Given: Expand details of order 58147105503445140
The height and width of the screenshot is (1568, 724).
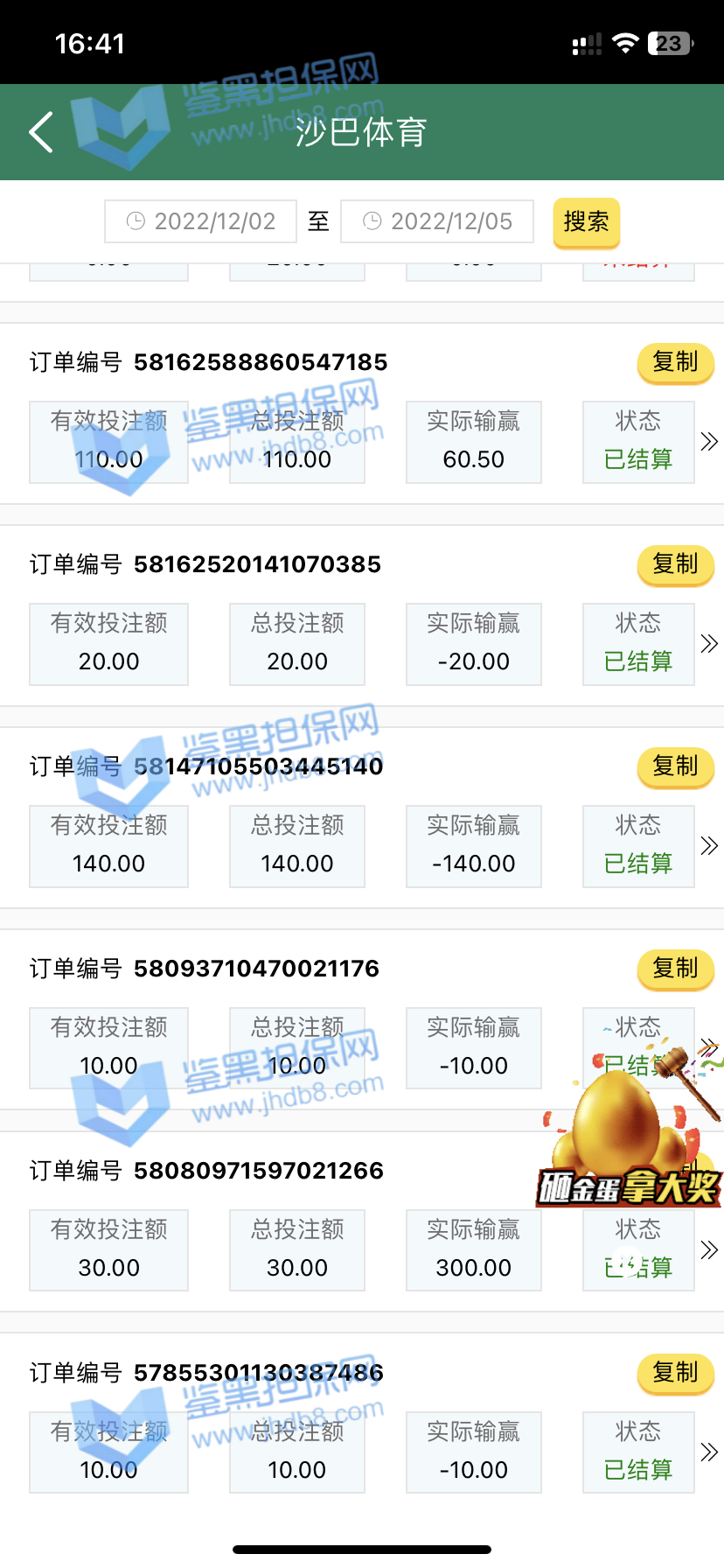Looking at the screenshot, I should 709,846.
